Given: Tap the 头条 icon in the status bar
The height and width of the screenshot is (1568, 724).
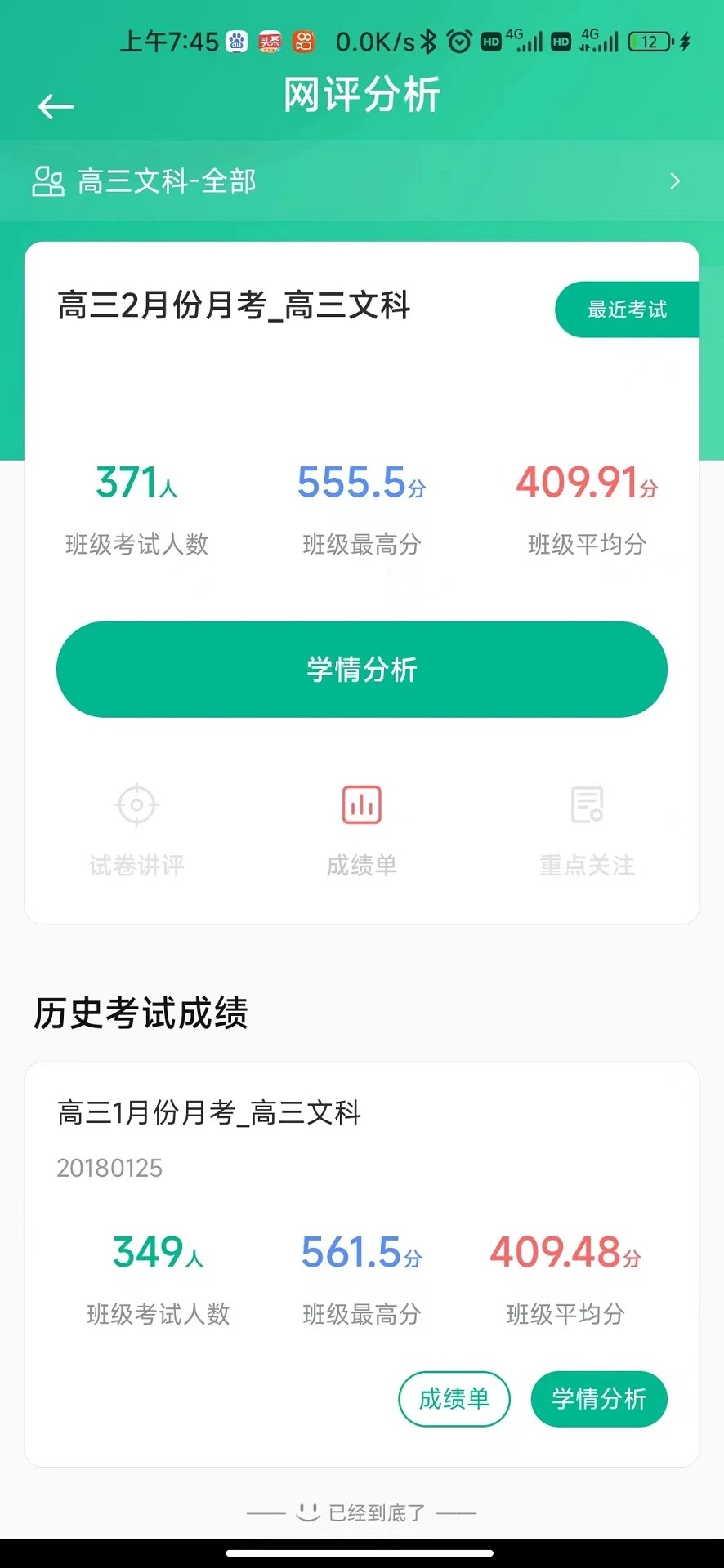Looking at the screenshot, I should (x=269, y=41).
